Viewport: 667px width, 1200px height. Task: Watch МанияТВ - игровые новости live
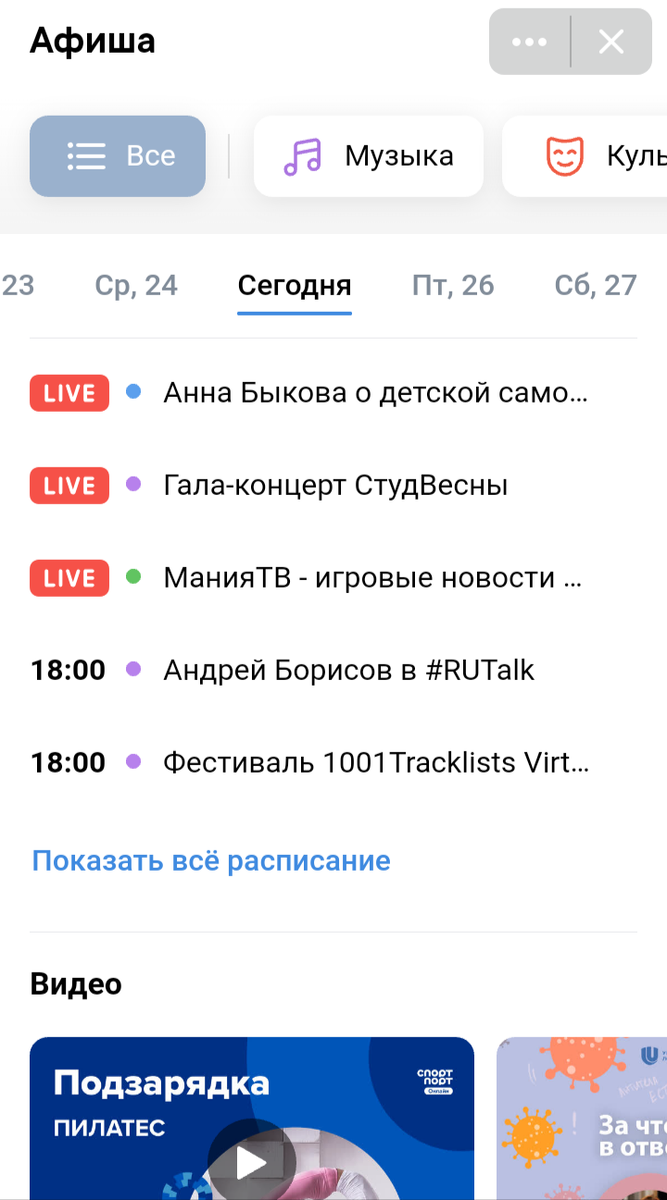pyautogui.click(x=333, y=578)
